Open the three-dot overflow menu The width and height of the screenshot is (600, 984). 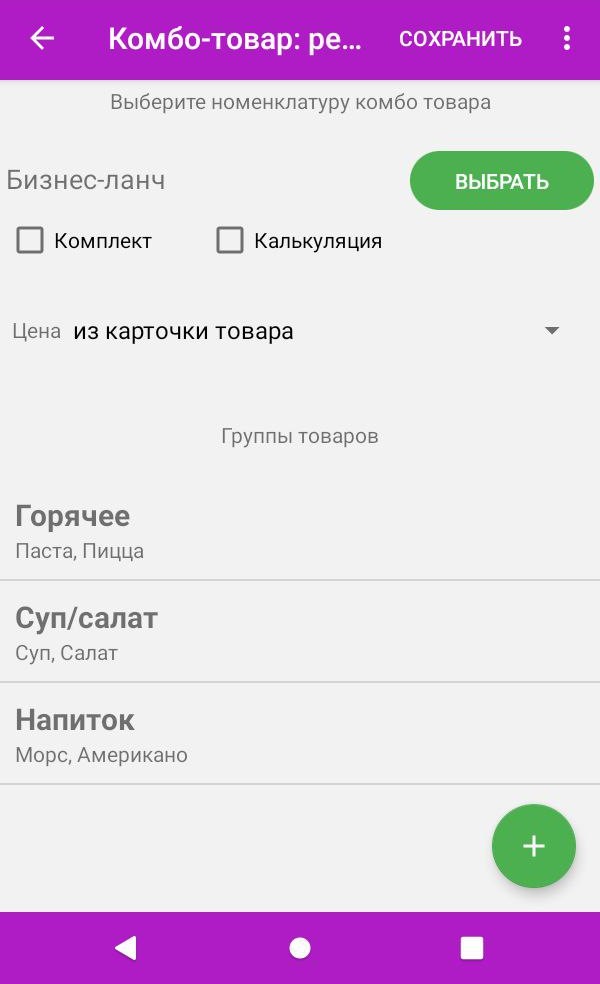tap(567, 39)
